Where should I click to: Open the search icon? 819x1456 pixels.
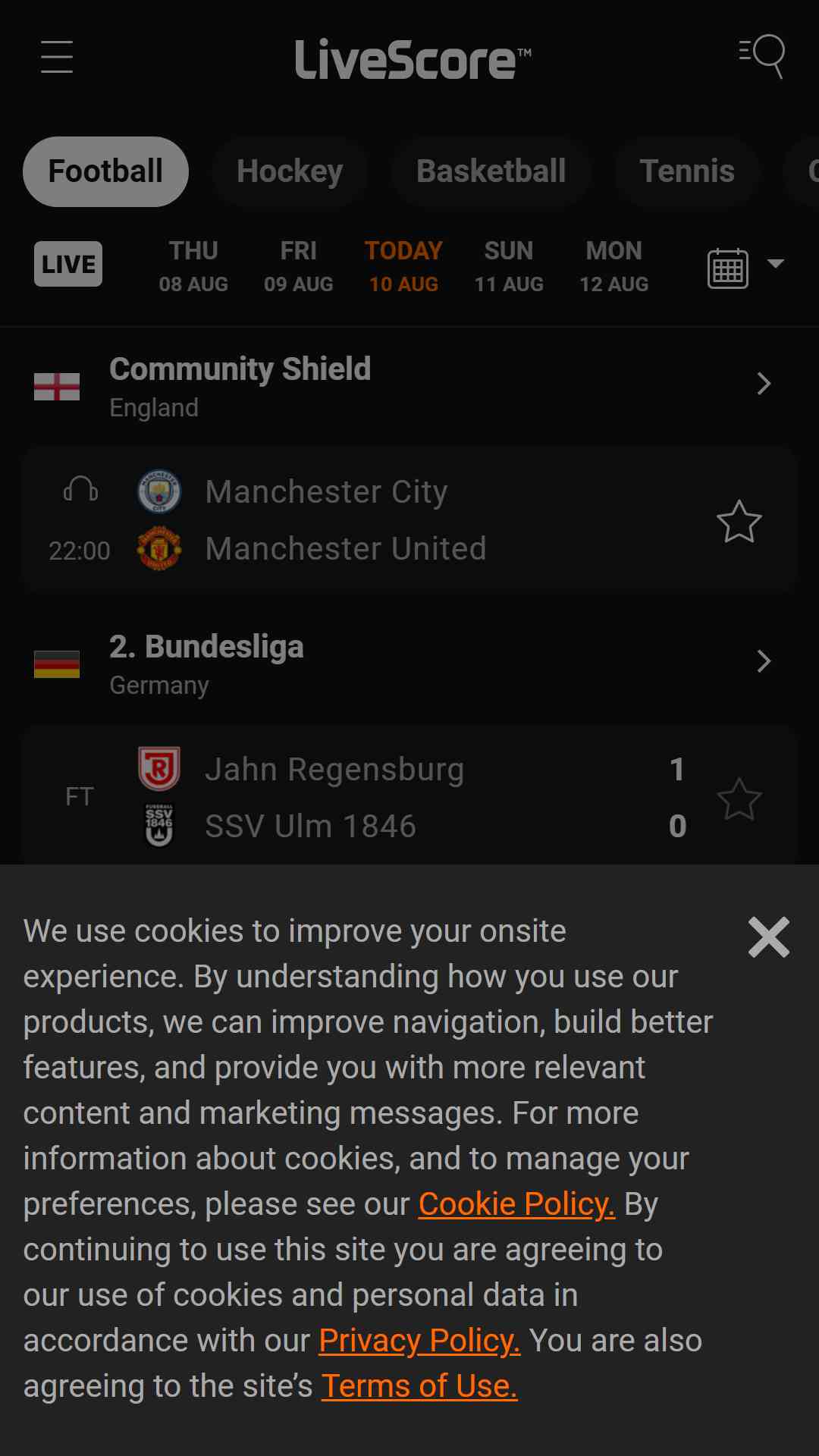(x=761, y=56)
